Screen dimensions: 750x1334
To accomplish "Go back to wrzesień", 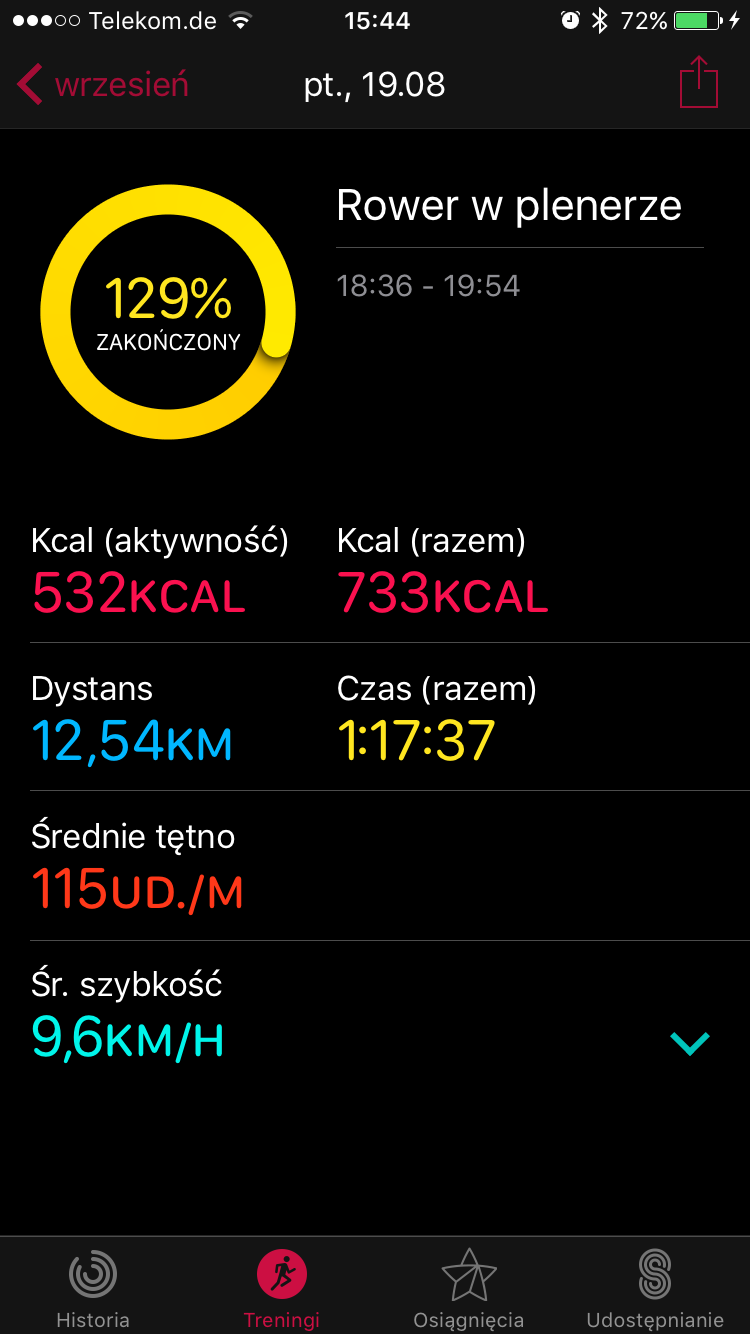I will 102,85.
